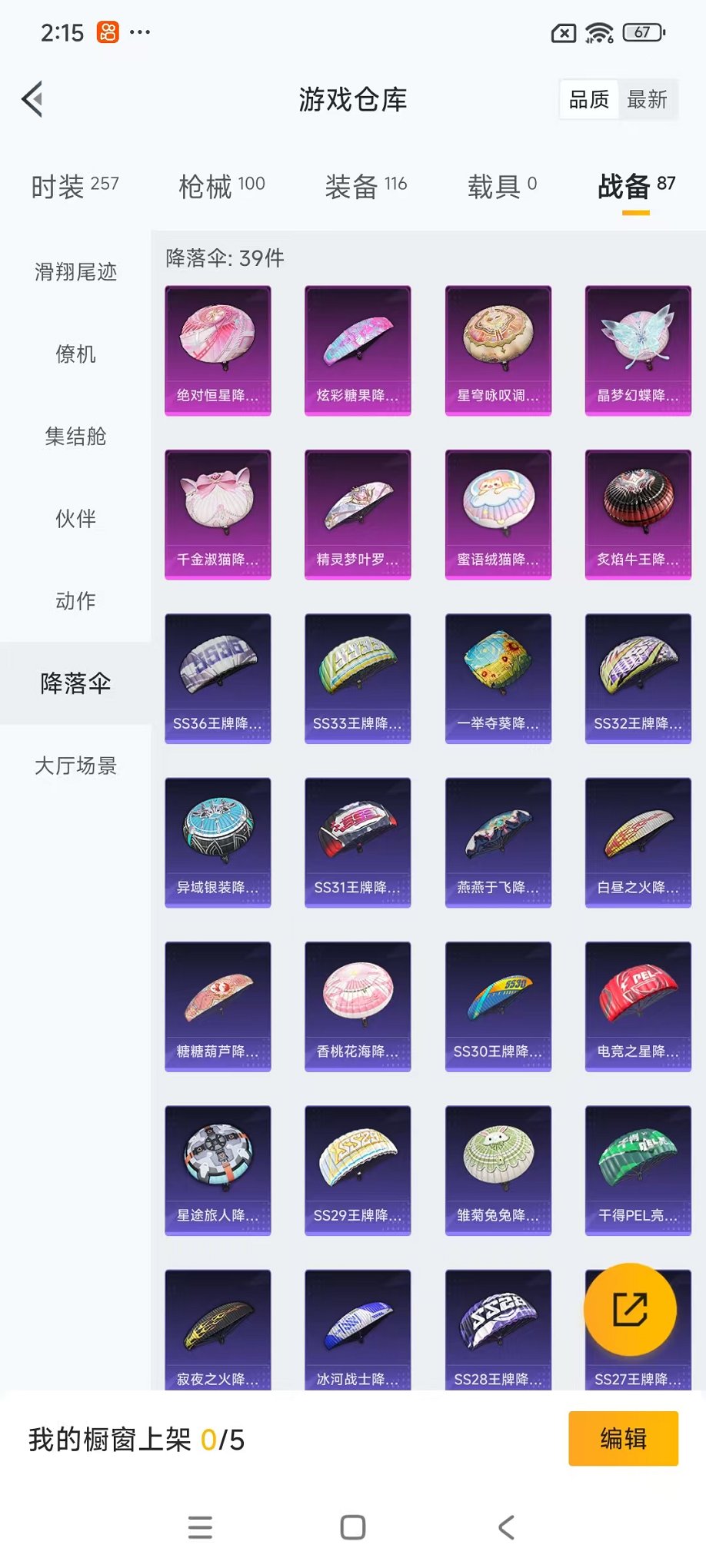Tap the system home button
Image resolution: width=706 pixels, height=1568 pixels.
click(x=353, y=1527)
